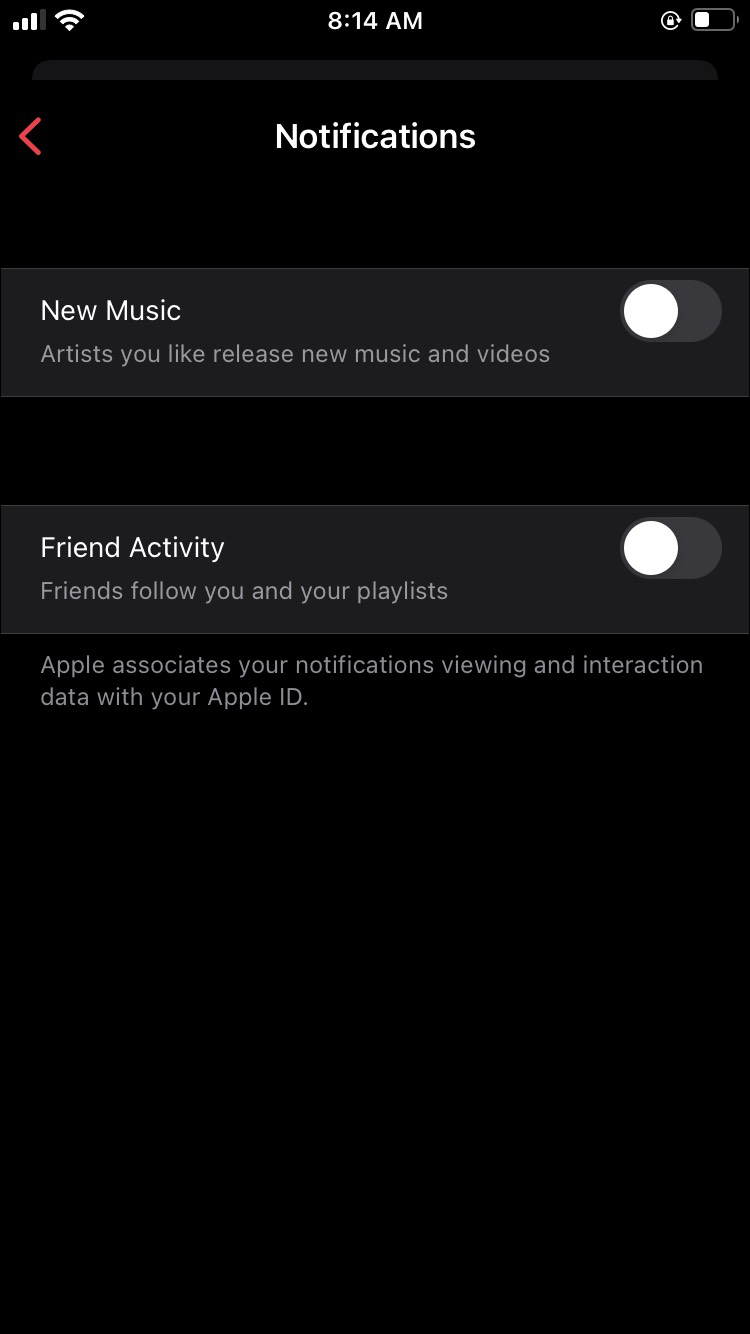Viewport: 750px width, 1334px height.
Task: Go back using the red arrow
Action: 30,136
